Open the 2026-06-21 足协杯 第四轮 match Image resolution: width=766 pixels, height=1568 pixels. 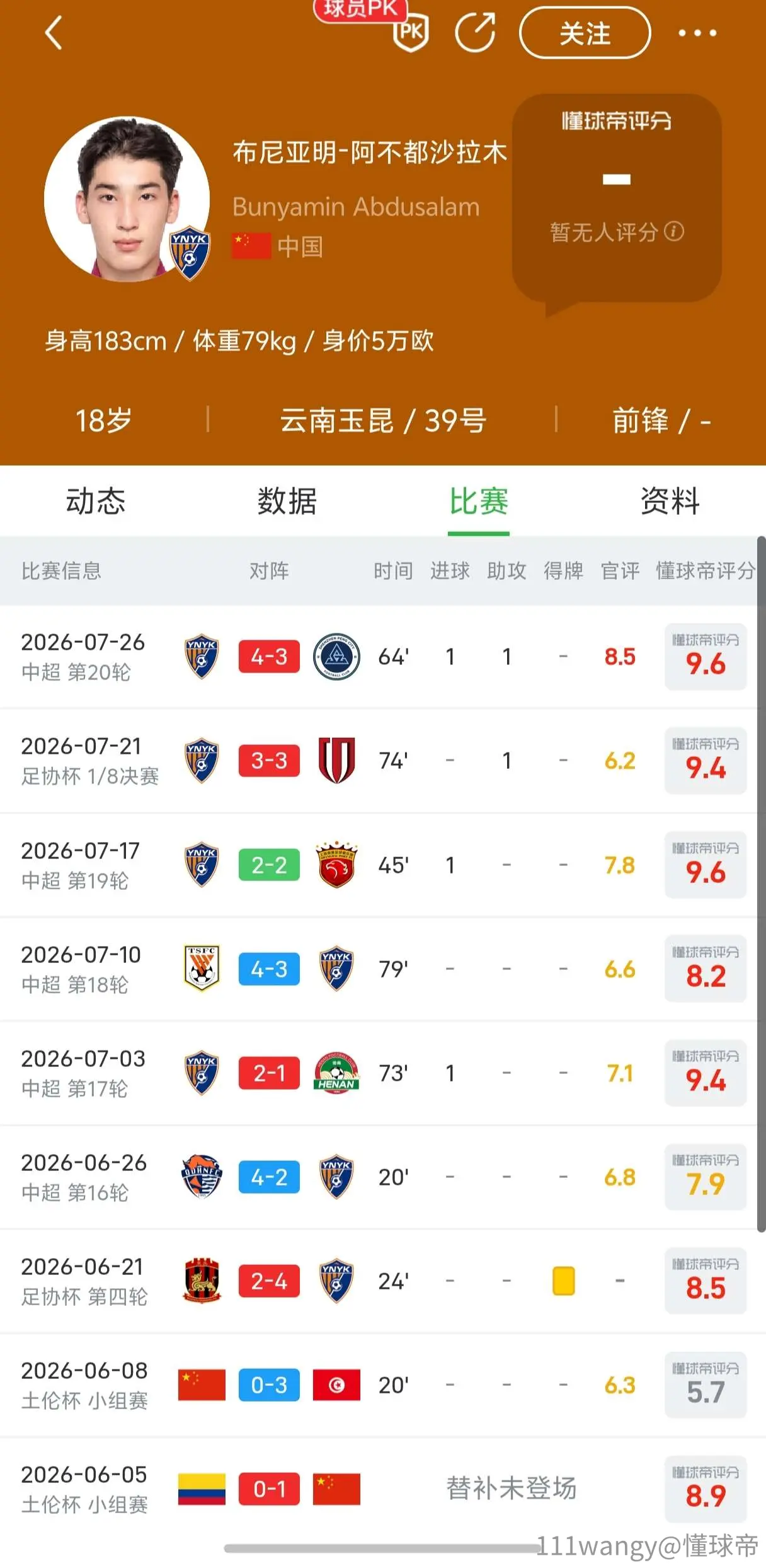point(378,1281)
